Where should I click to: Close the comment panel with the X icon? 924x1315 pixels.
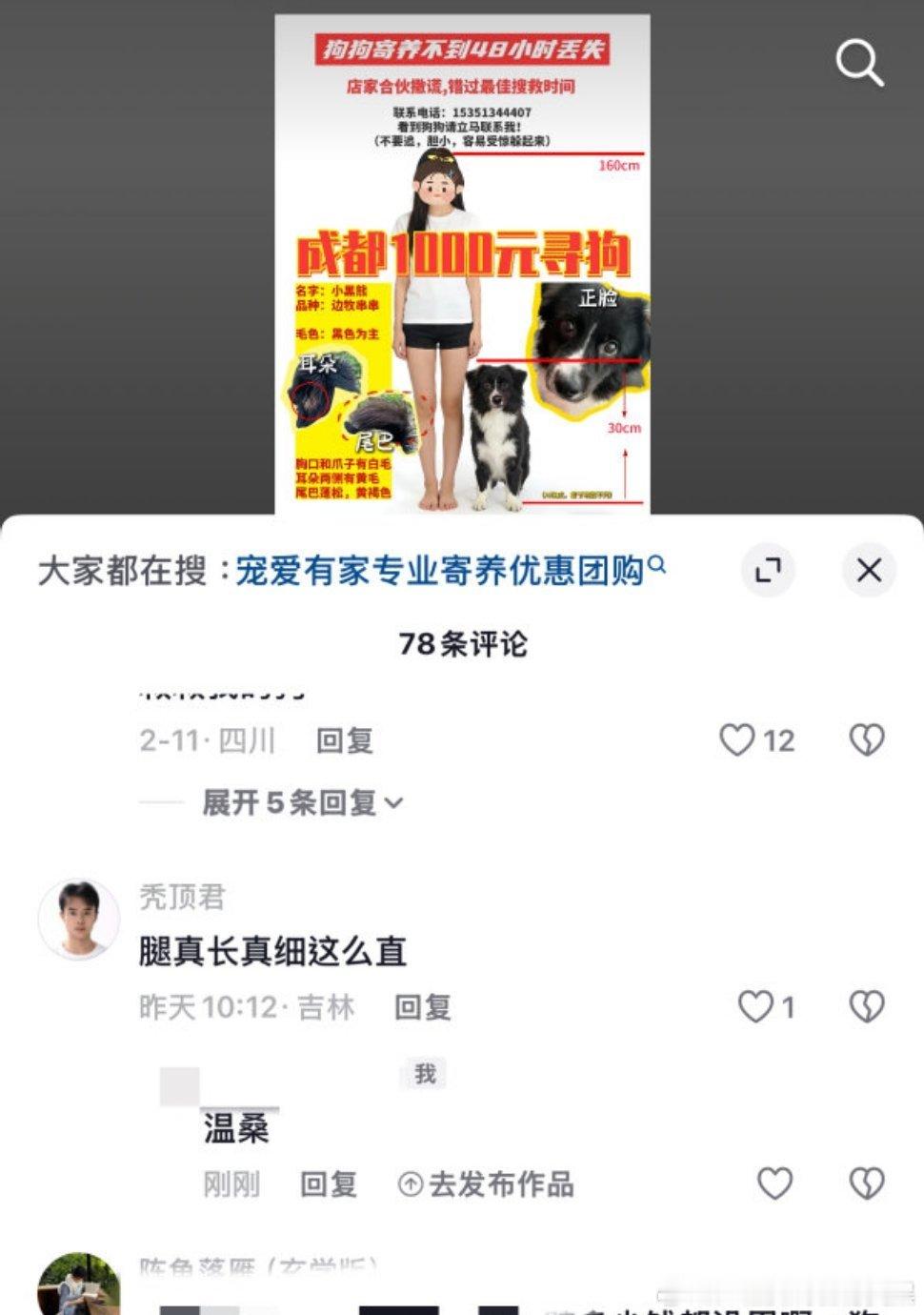(x=868, y=569)
